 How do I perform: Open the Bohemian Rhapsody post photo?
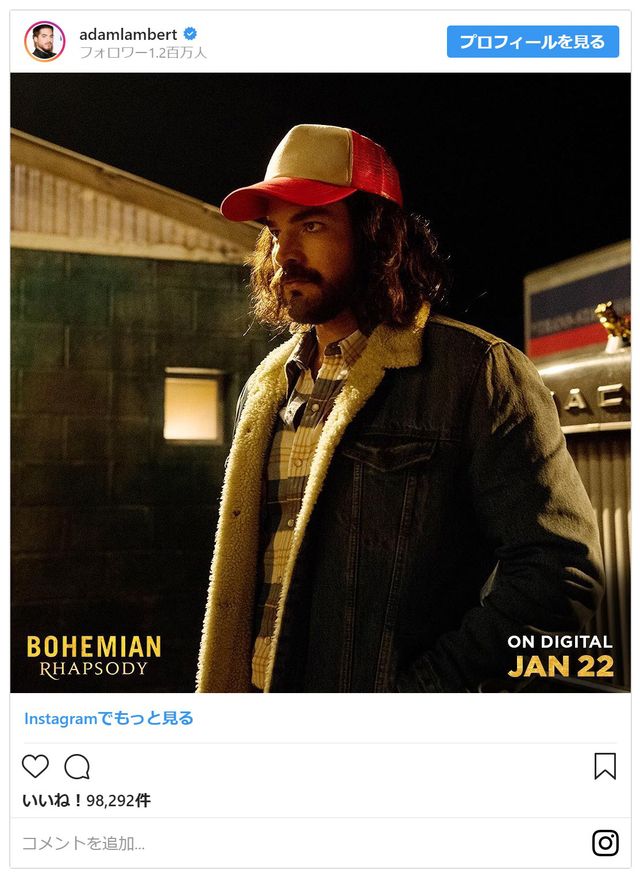point(320,382)
